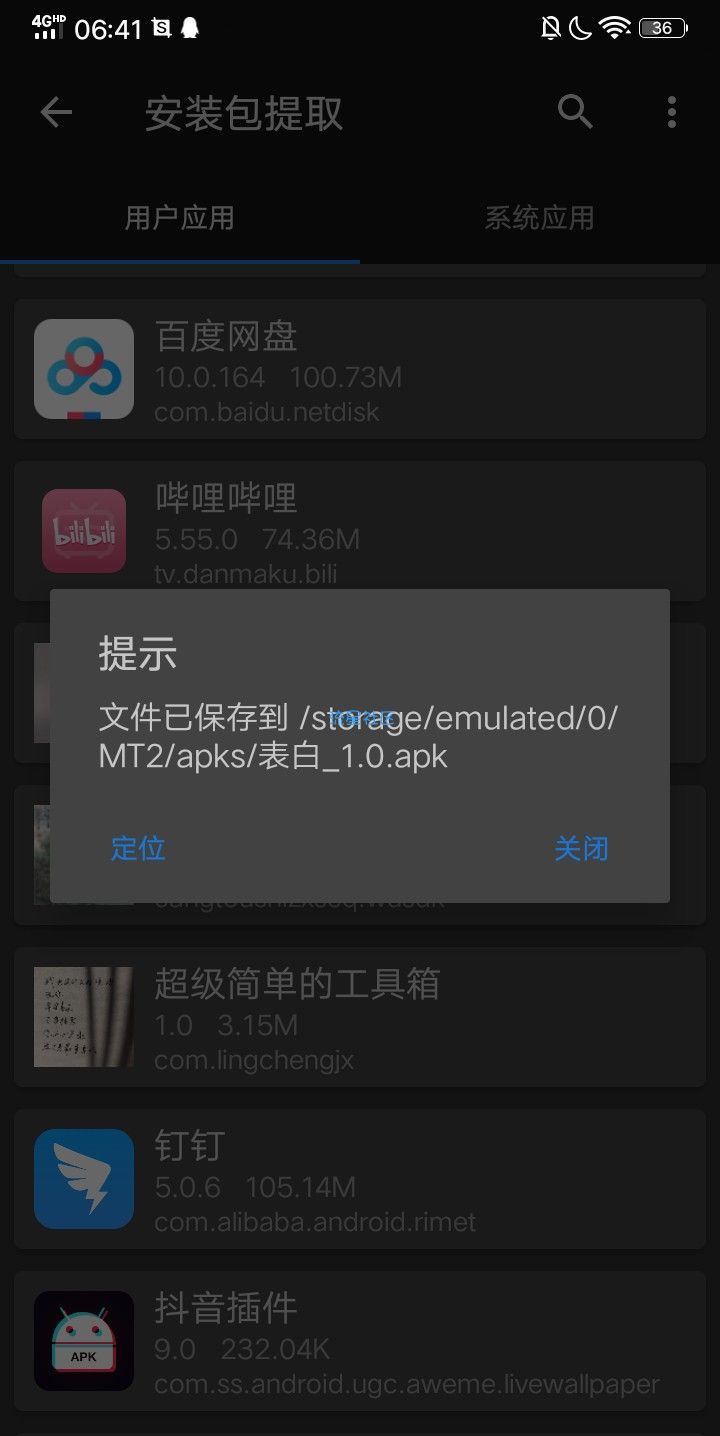Tap 定位 to locate the saved APK
Screen dimensions: 720x1436
138,849
